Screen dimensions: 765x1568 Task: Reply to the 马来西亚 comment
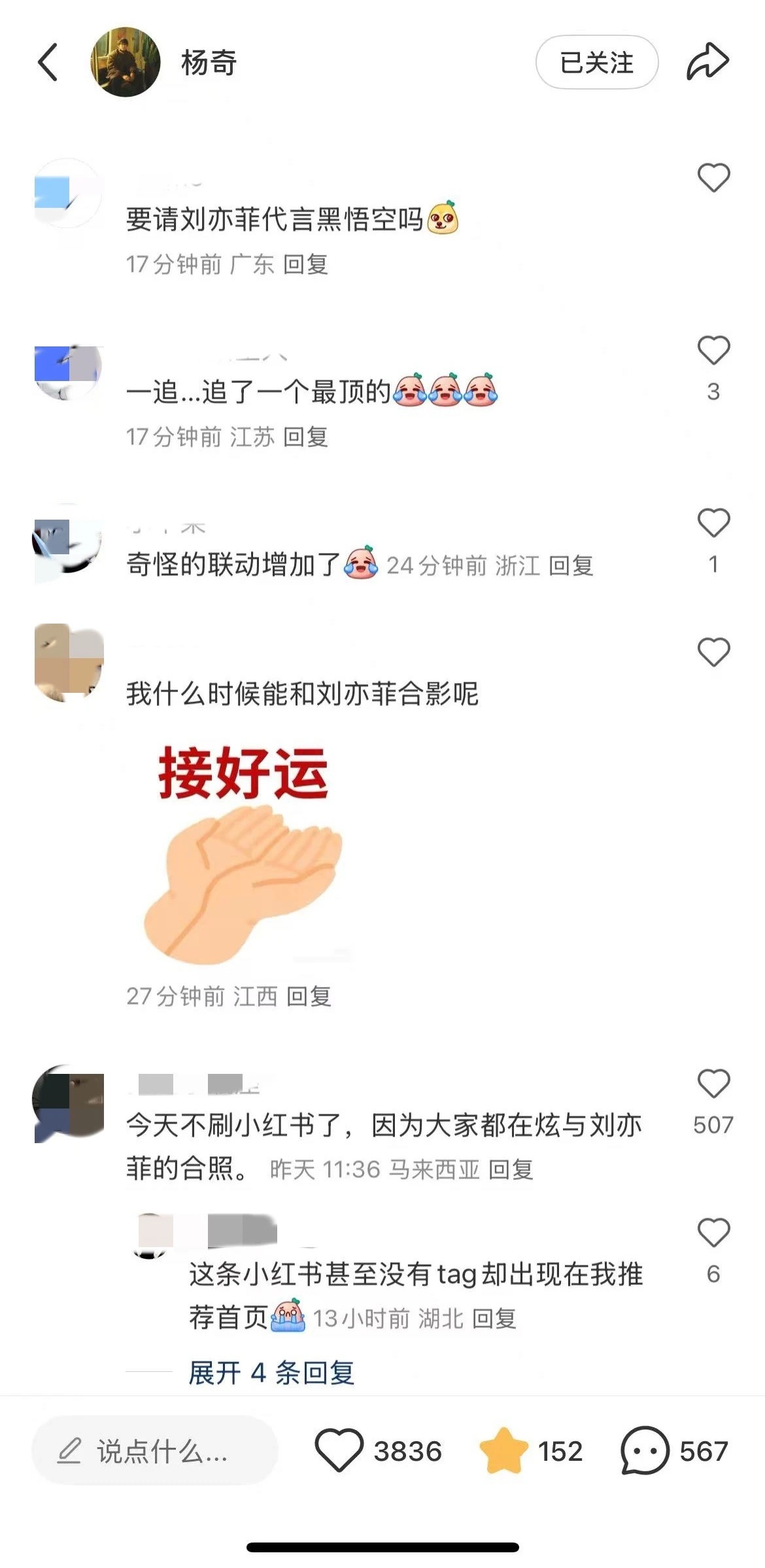[x=511, y=1170]
